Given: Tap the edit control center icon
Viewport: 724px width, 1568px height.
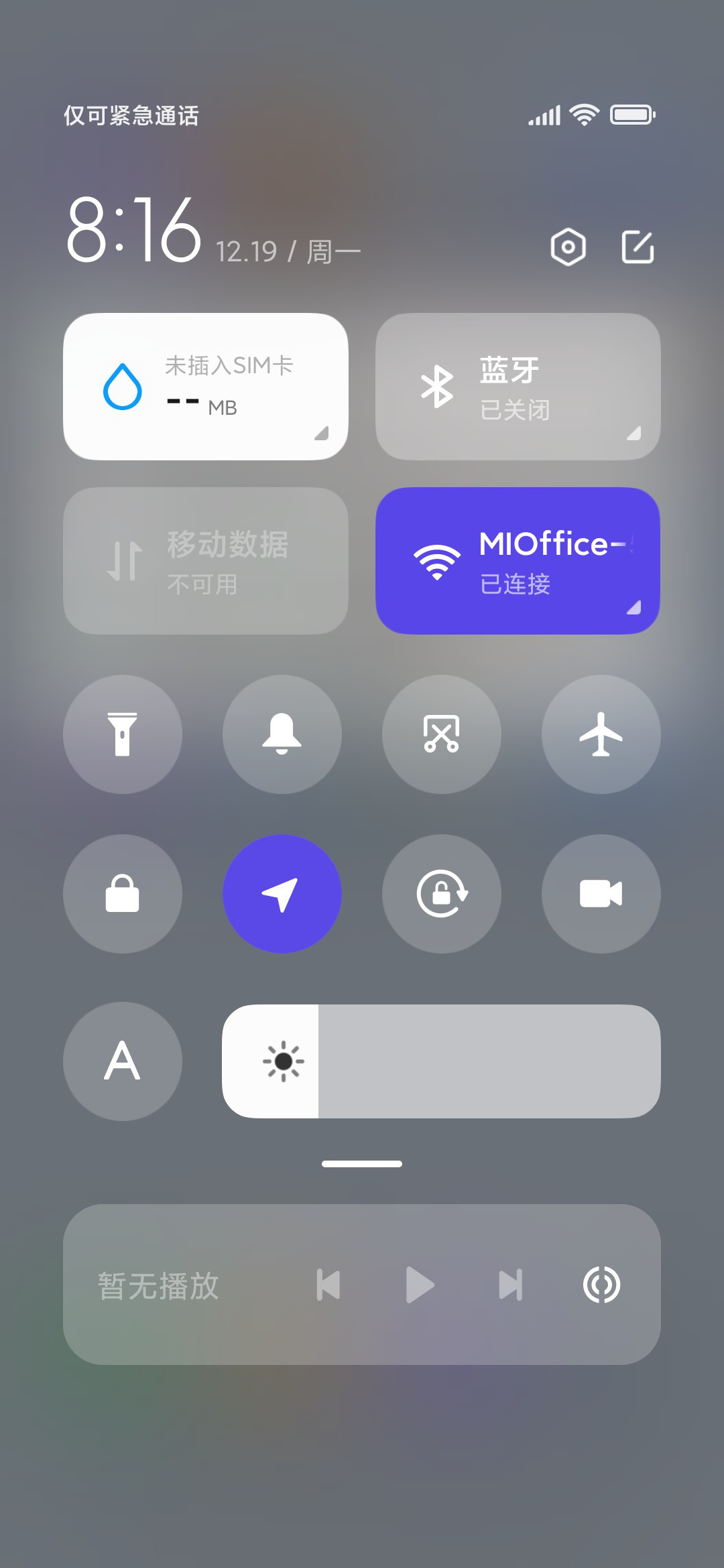Looking at the screenshot, I should (638, 247).
